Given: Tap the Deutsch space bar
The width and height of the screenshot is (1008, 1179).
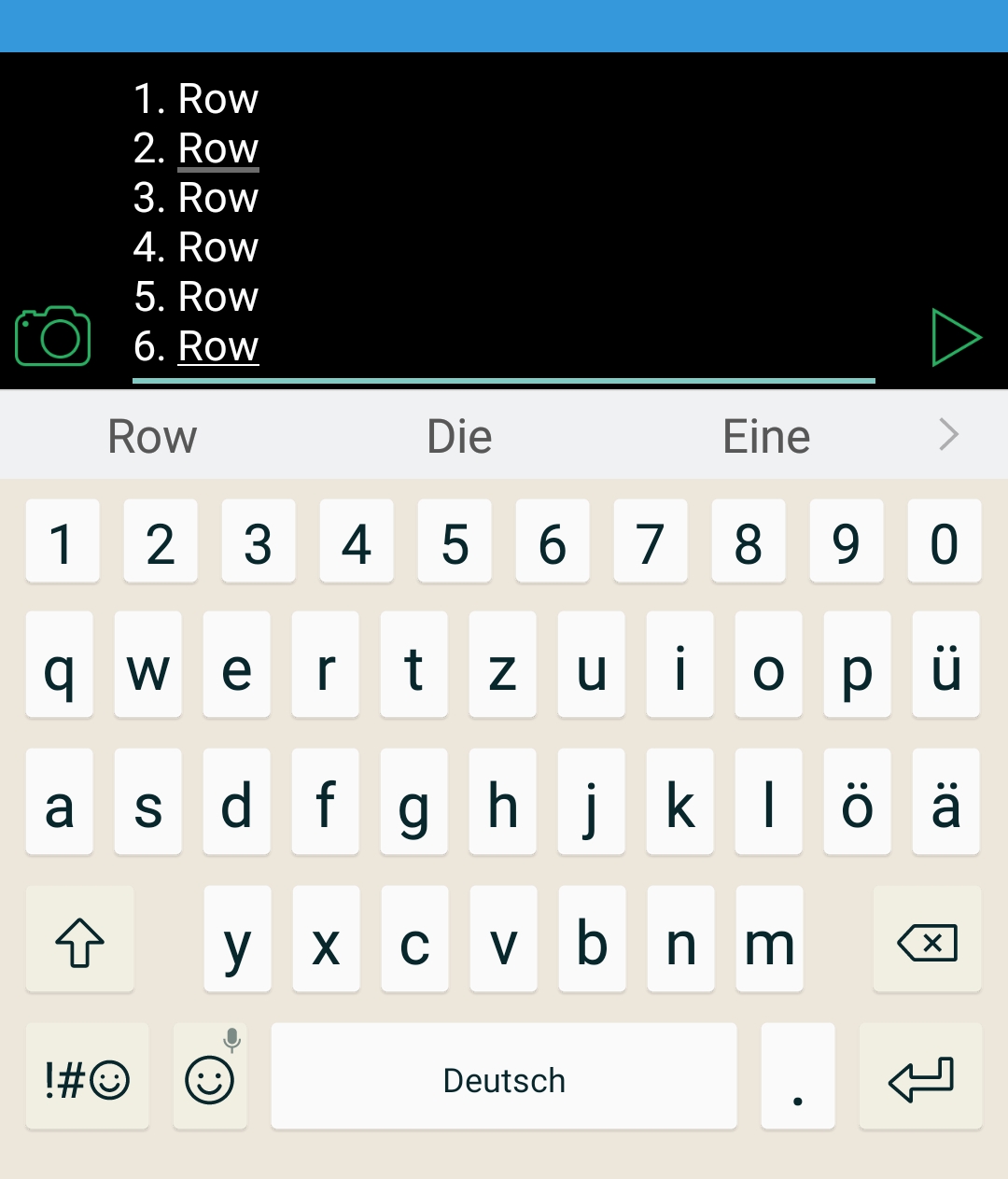Looking at the screenshot, I should point(504,1078).
